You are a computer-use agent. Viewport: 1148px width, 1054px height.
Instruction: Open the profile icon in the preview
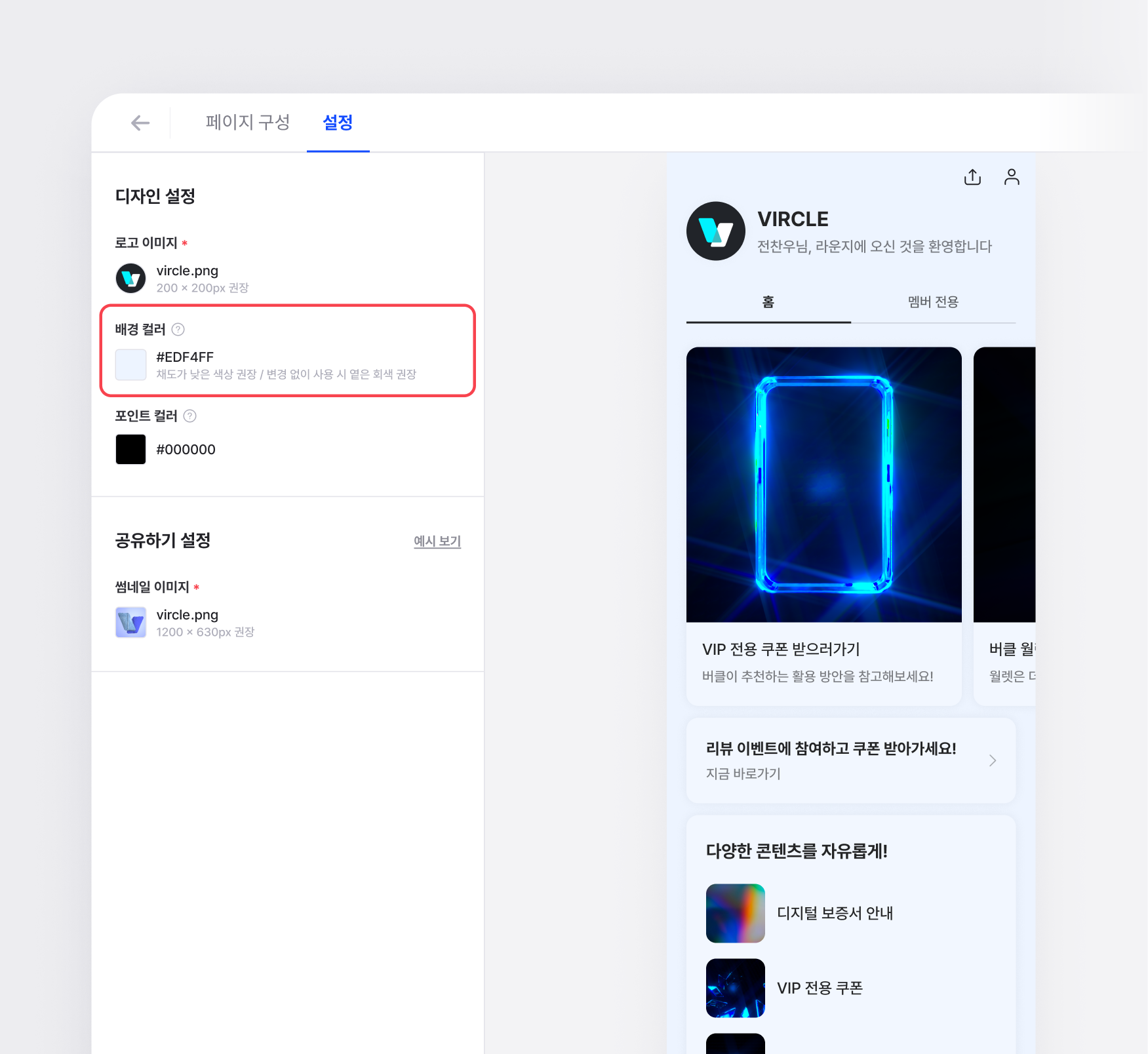[1012, 177]
